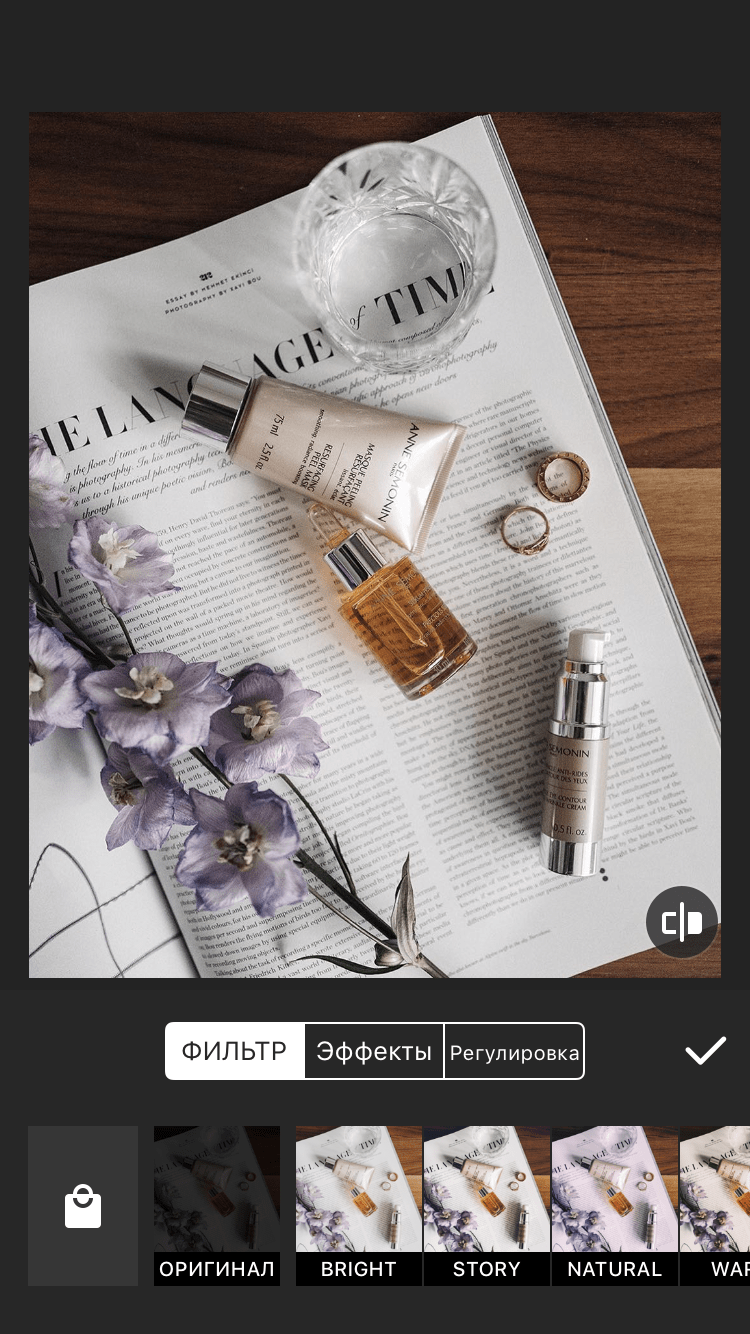
Task: Choose the STORY filter
Action: point(487,1204)
